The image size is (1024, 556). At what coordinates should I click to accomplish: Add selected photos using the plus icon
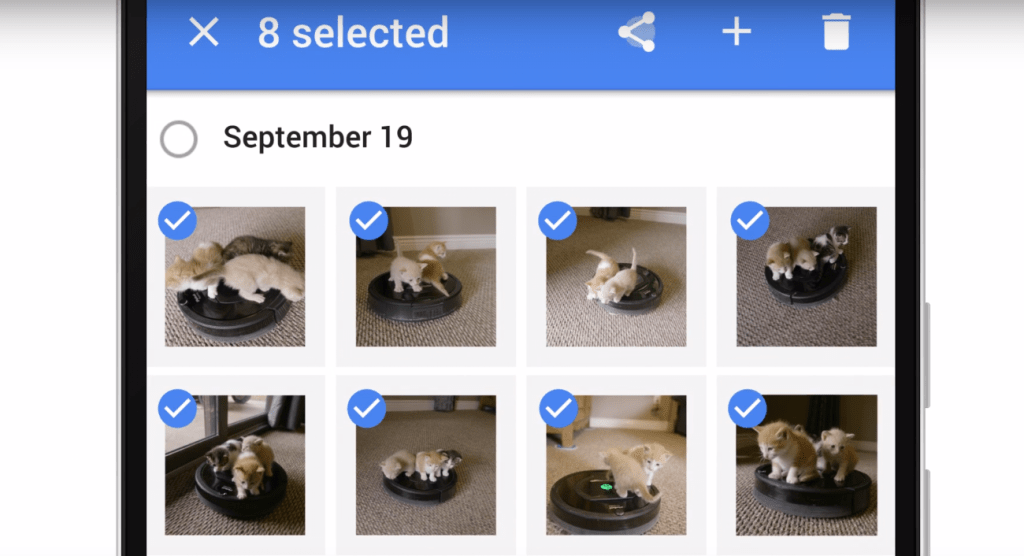point(736,33)
